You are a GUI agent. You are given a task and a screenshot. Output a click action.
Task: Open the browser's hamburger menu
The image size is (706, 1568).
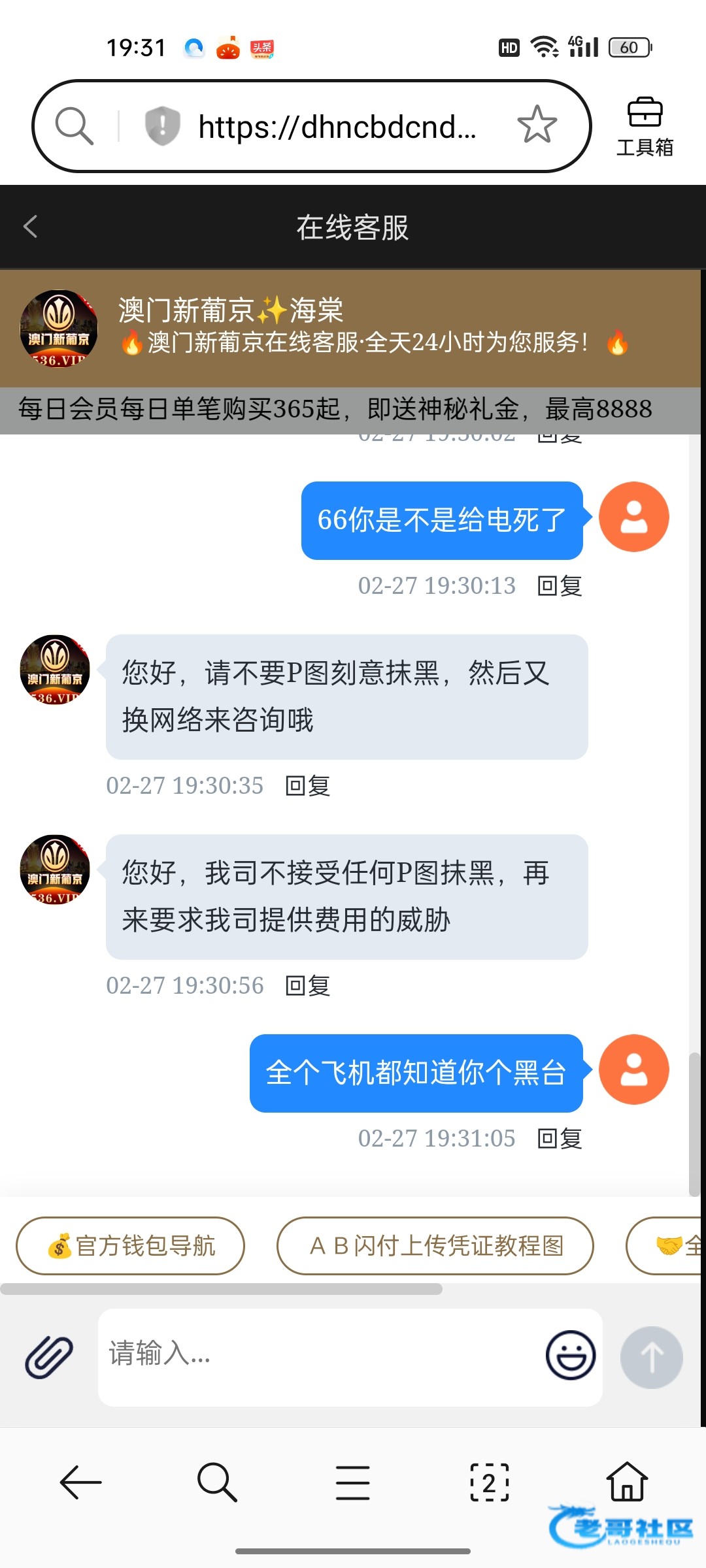coord(353,1482)
